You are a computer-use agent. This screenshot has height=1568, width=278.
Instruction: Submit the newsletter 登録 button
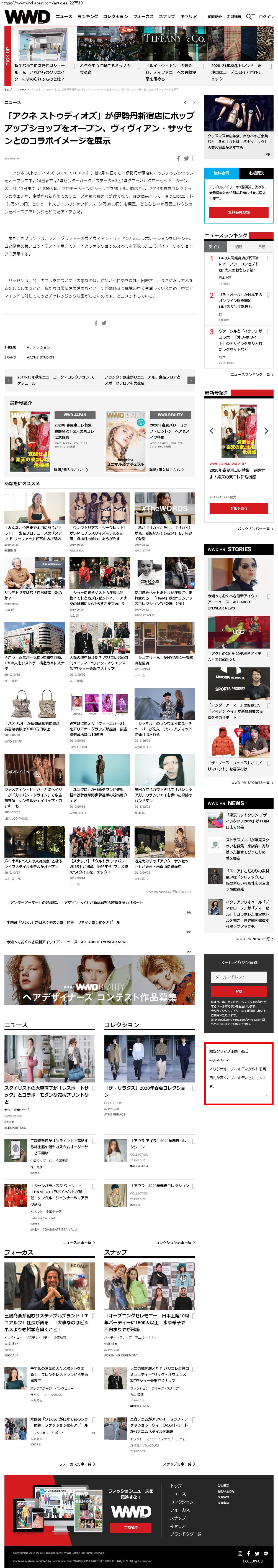[238, 991]
